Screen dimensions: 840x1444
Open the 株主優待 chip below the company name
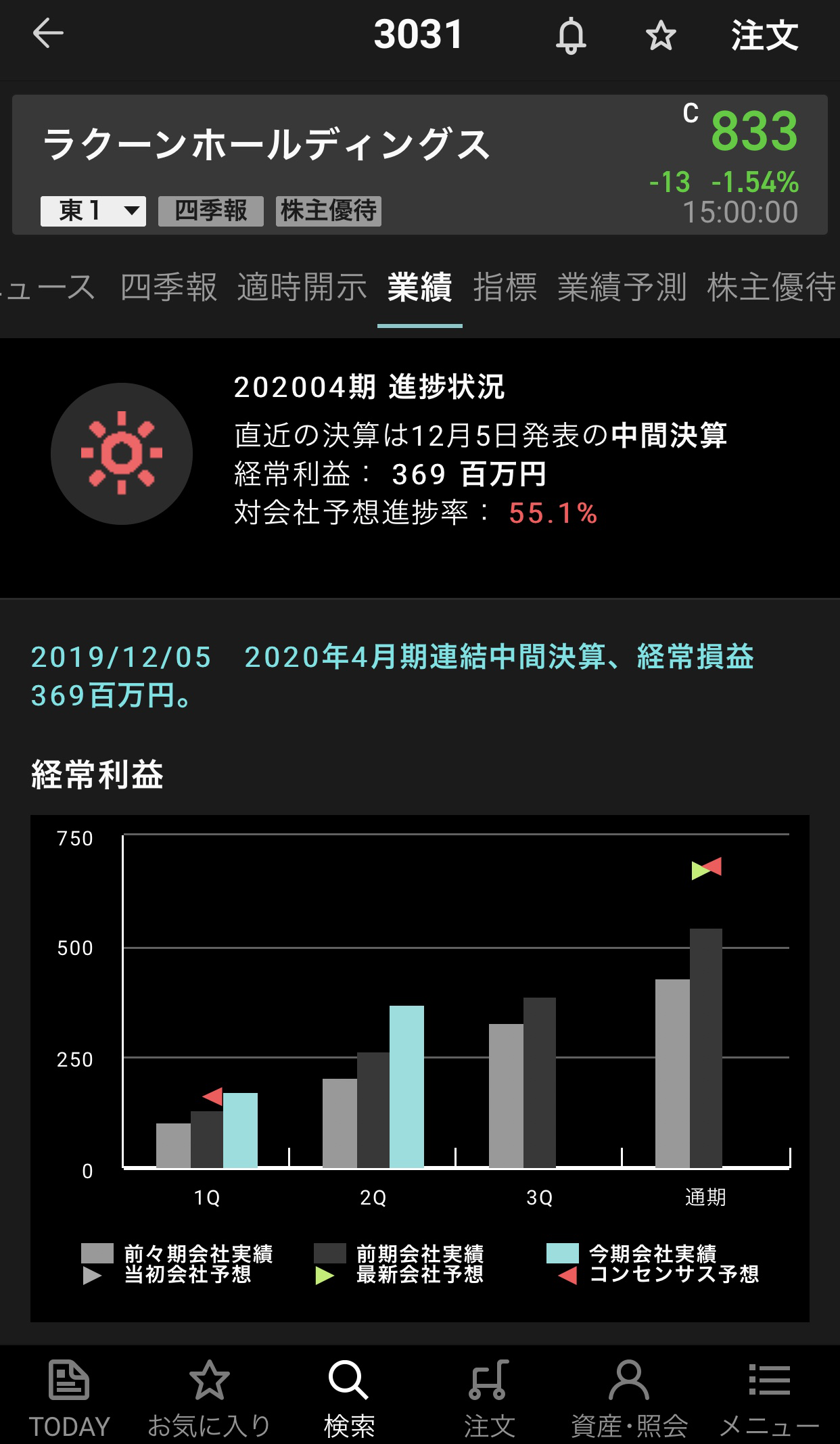pyautogui.click(x=329, y=211)
